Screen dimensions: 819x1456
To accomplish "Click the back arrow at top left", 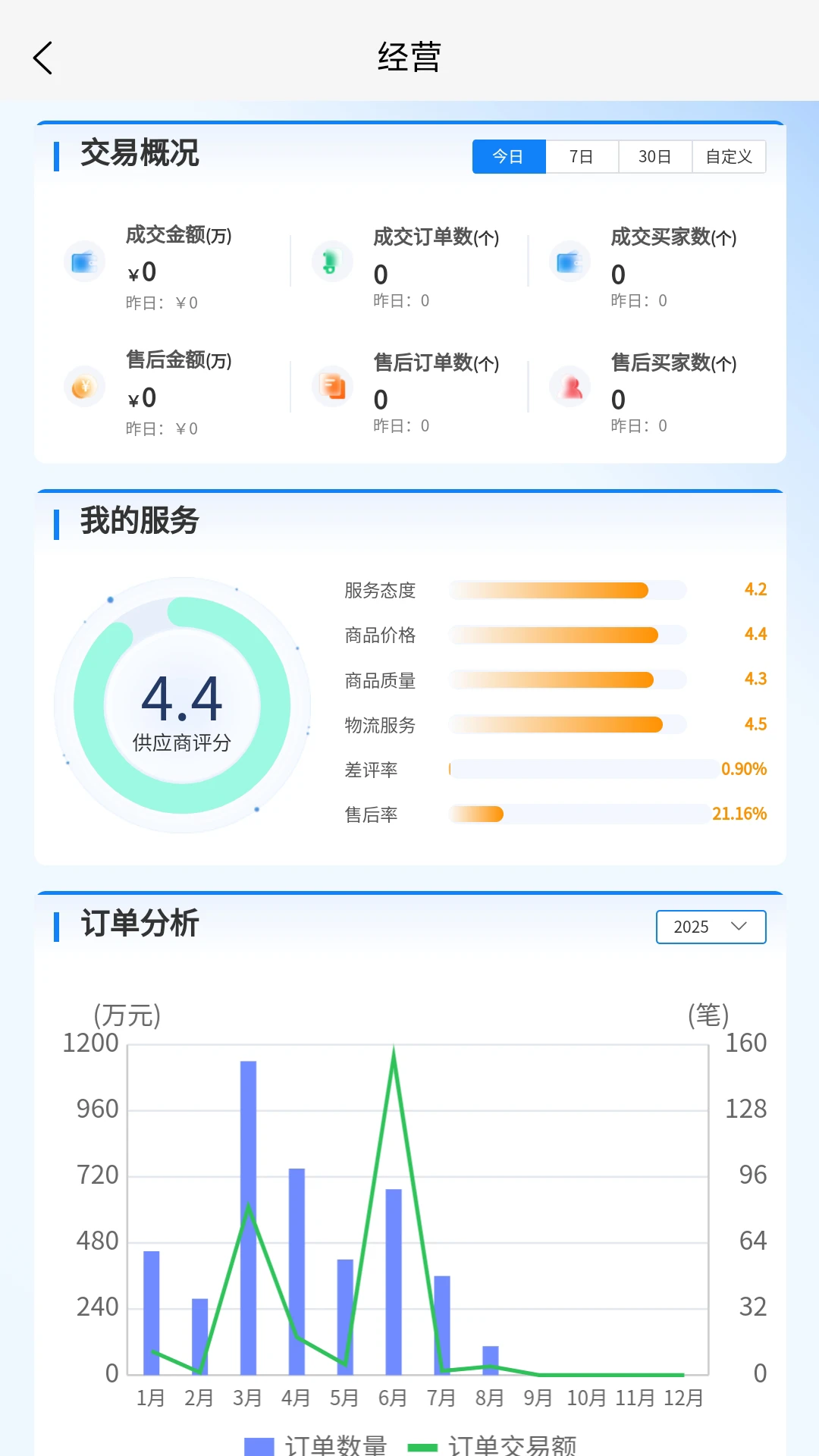I will click(42, 57).
